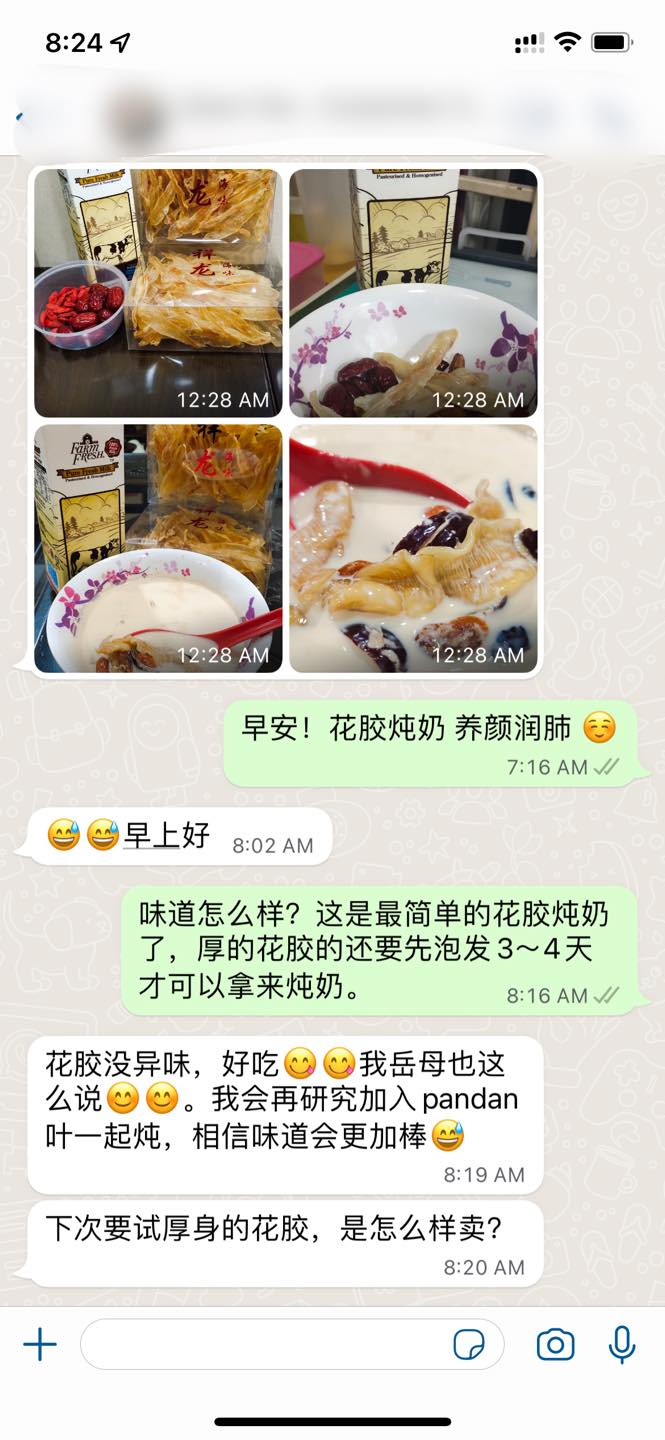Open the camera to take a photo
The height and width of the screenshot is (1440, 665).
click(555, 1345)
